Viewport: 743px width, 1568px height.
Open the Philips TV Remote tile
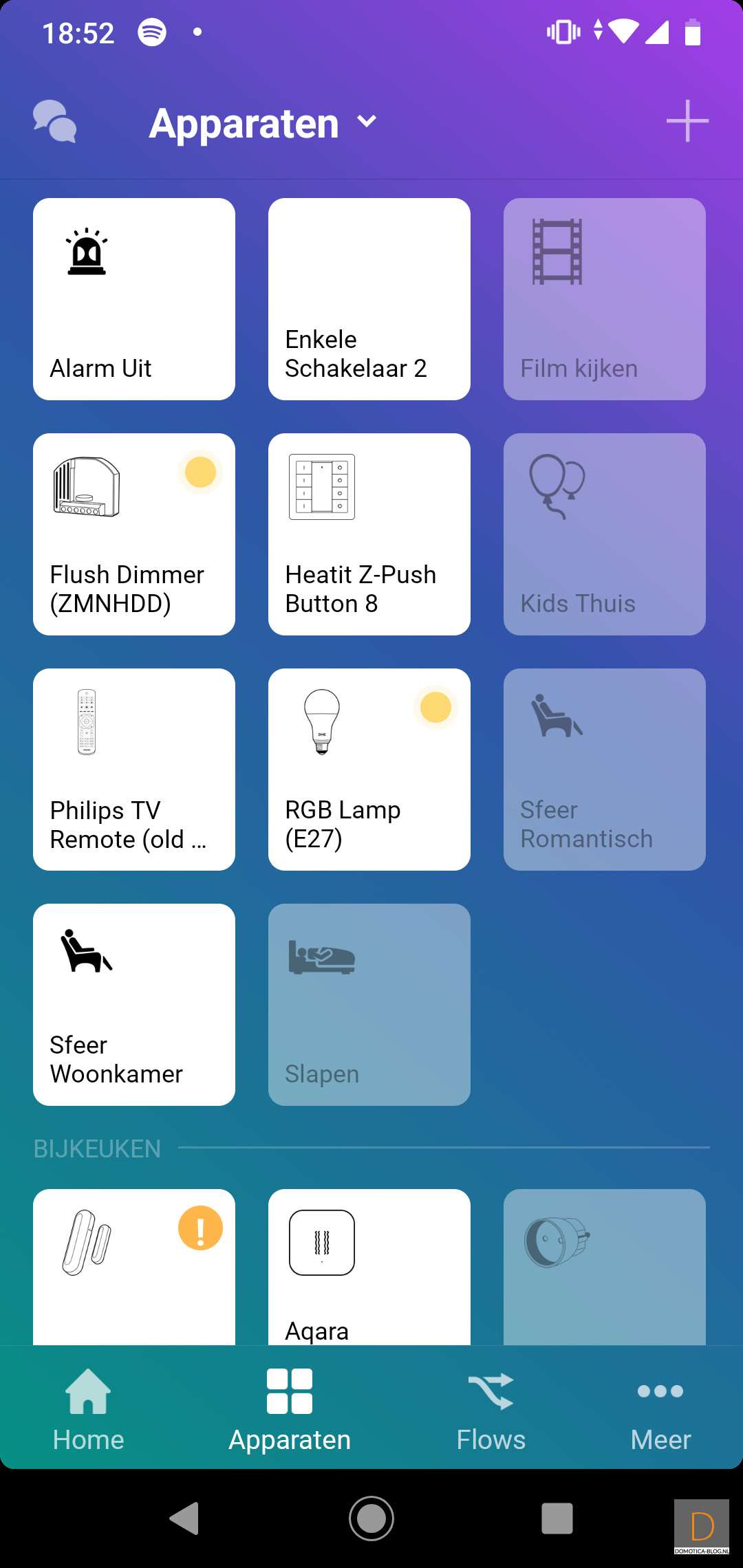134,770
